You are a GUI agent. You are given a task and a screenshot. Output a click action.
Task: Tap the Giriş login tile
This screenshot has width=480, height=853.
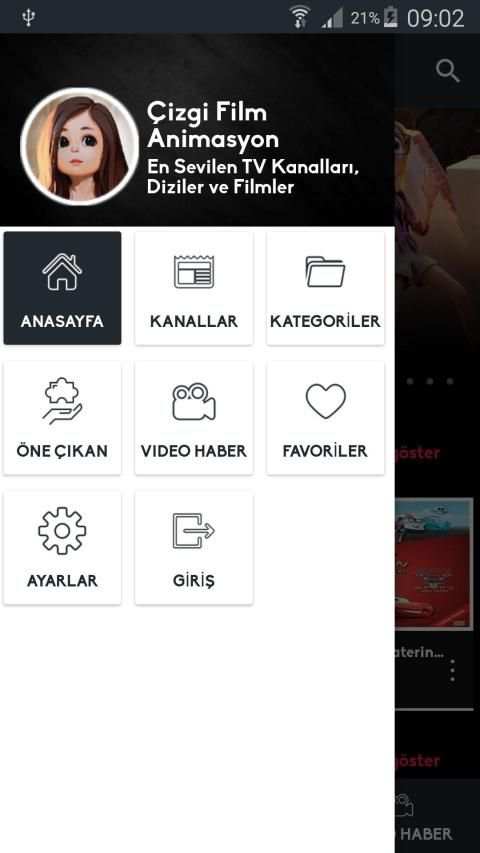[194, 548]
